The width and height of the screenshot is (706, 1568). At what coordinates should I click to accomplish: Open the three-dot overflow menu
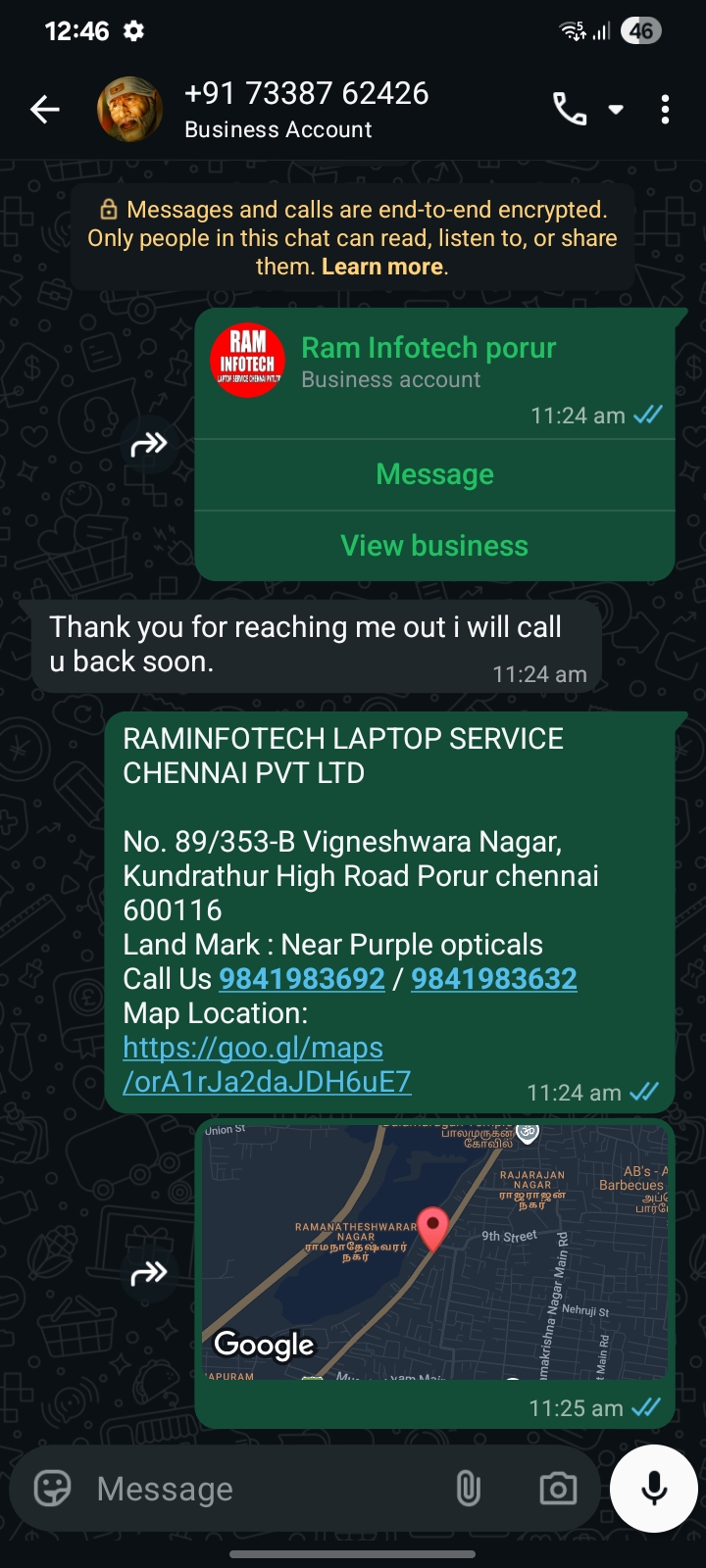click(665, 110)
